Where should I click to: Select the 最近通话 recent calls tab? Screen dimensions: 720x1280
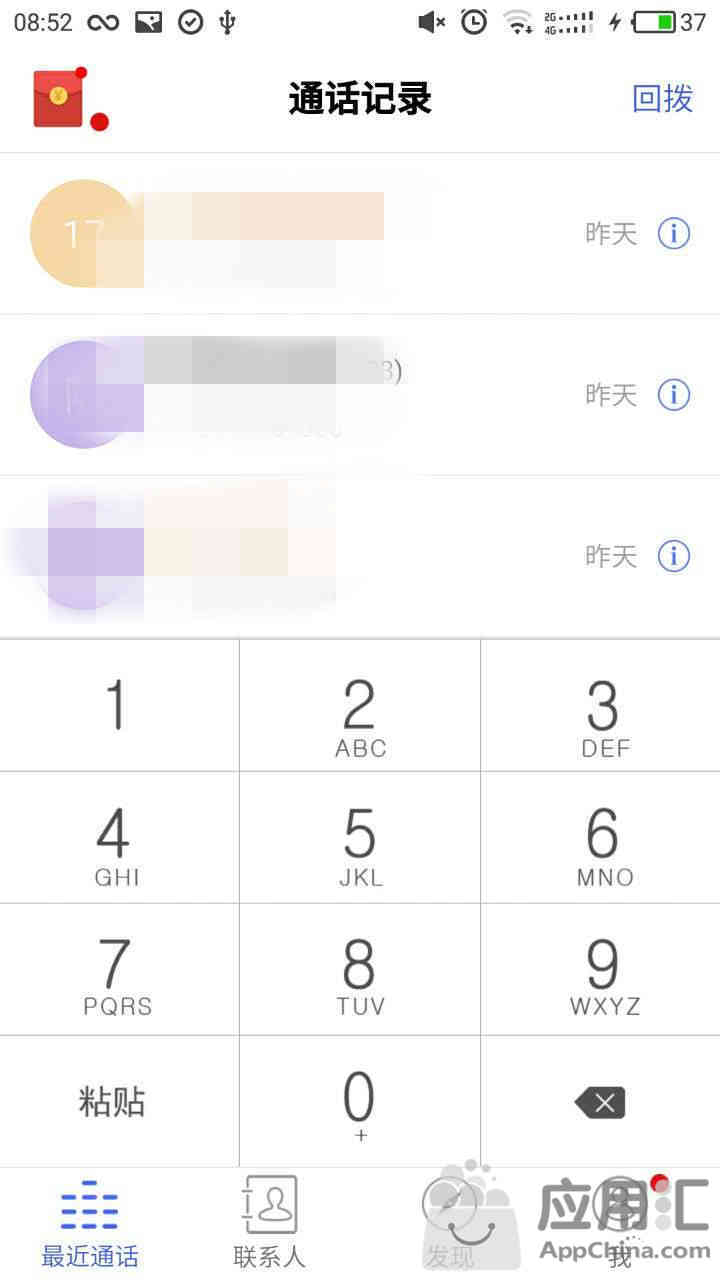(90, 1222)
